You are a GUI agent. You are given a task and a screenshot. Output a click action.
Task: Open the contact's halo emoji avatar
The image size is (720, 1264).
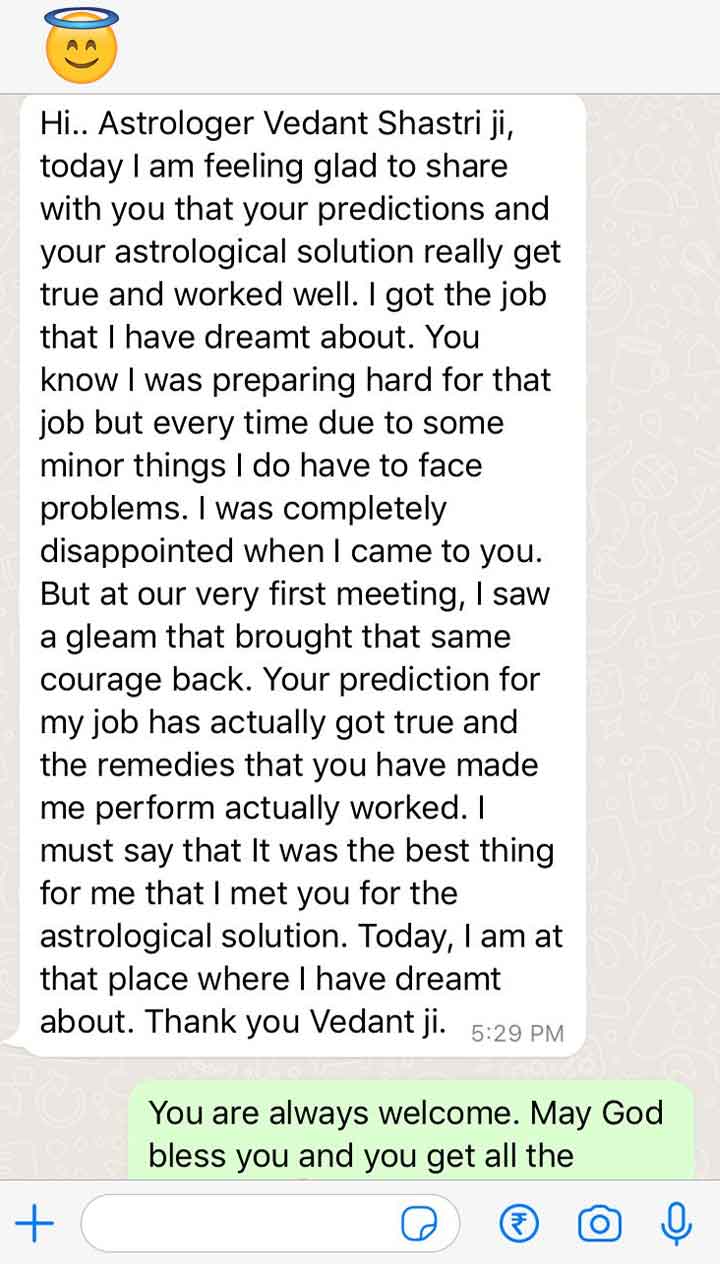(82, 44)
